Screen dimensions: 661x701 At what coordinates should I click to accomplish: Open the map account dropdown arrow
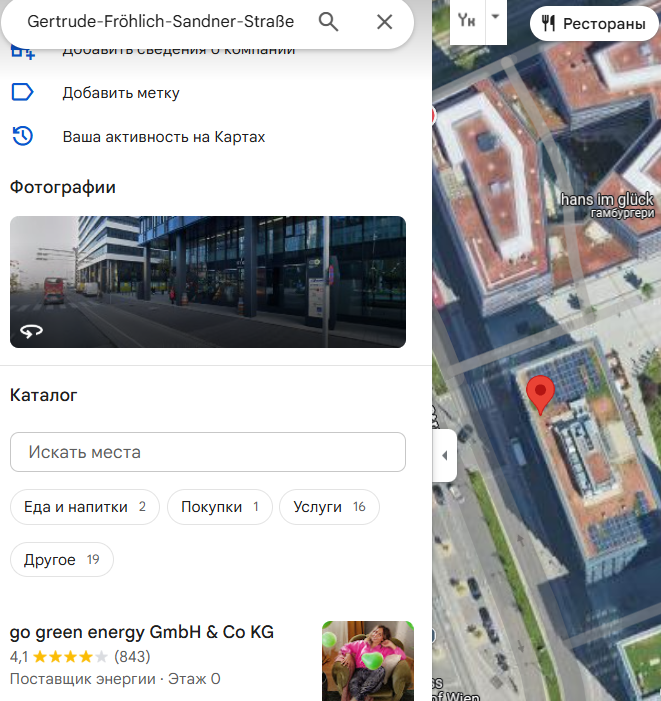(x=494, y=20)
